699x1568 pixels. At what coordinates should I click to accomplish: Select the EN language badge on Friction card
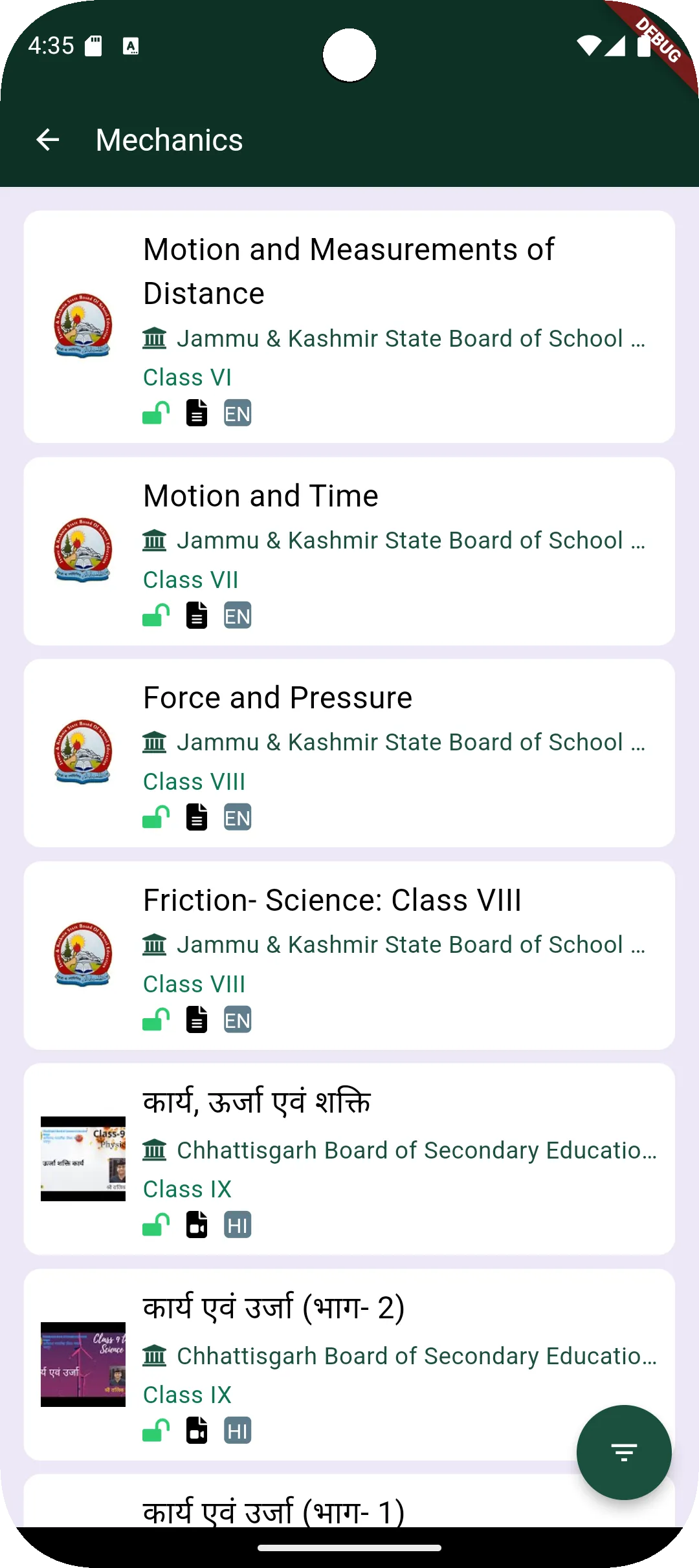click(237, 1019)
